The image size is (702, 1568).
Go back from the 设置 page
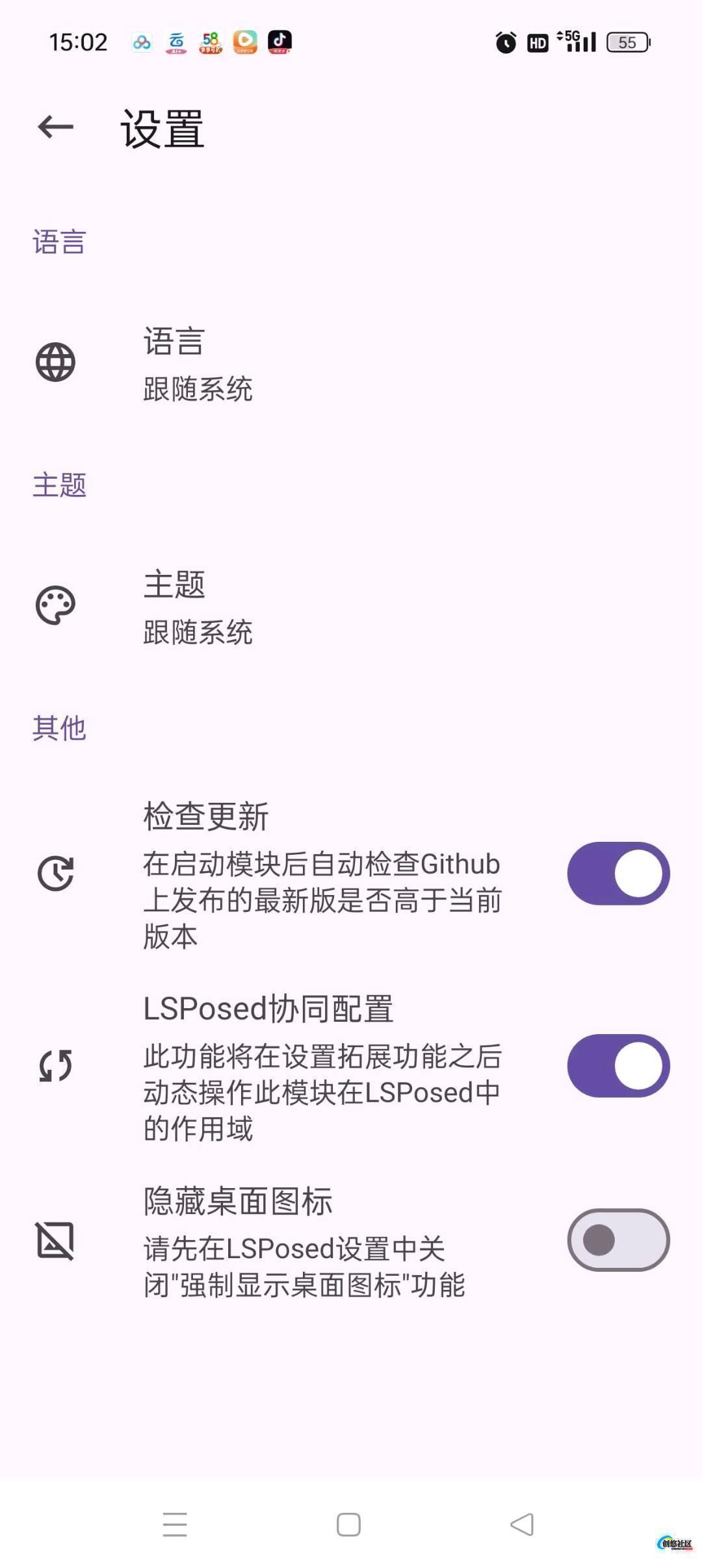56,127
